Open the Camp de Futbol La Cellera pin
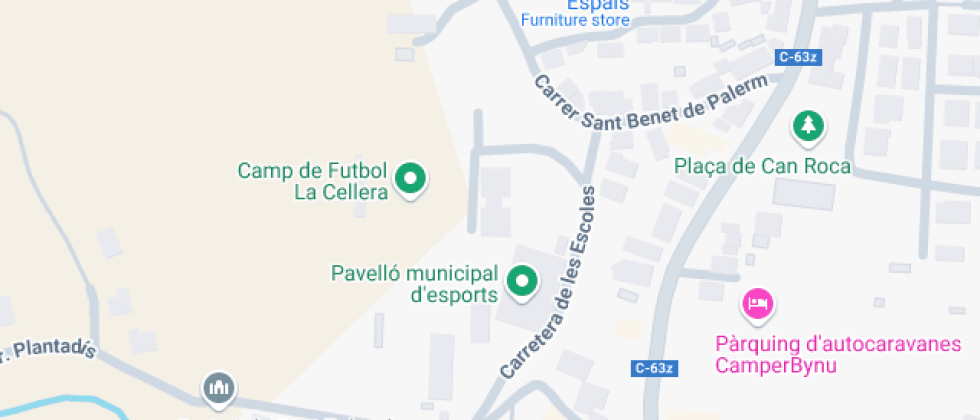Viewport: 980px width, 420px height. (410, 180)
